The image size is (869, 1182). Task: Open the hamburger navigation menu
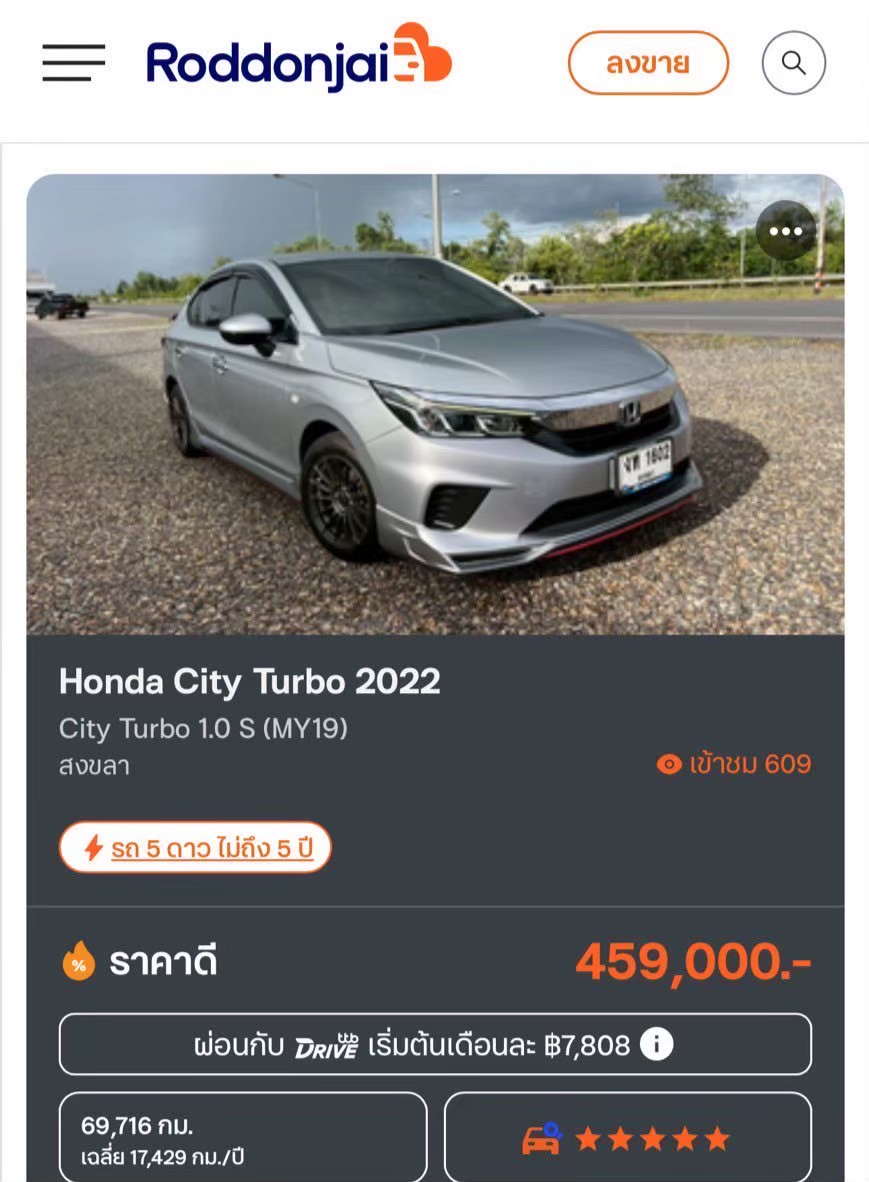(x=73, y=63)
